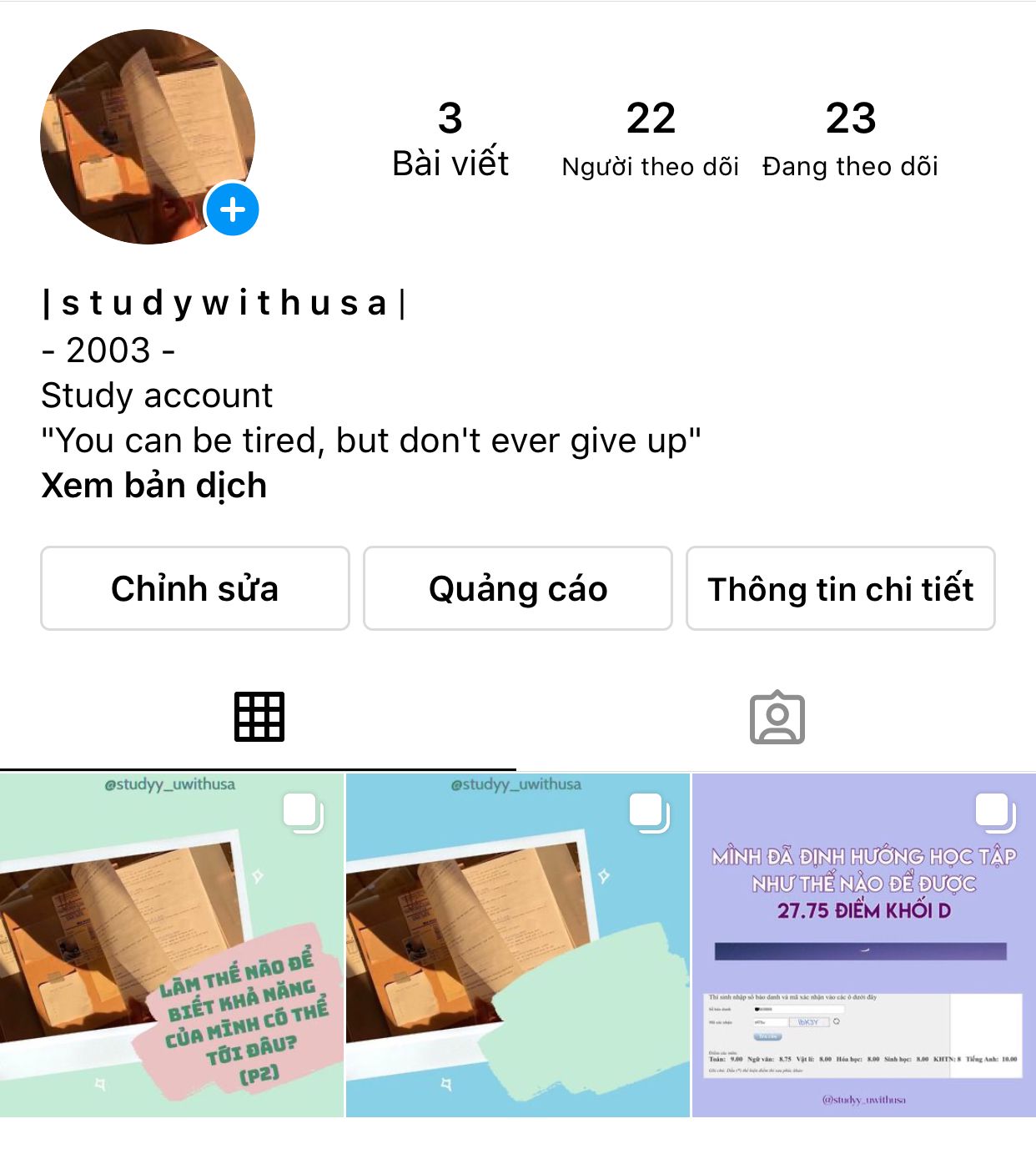
Task: Open the Quảng cáo button
Action: [x=517, y=588]
